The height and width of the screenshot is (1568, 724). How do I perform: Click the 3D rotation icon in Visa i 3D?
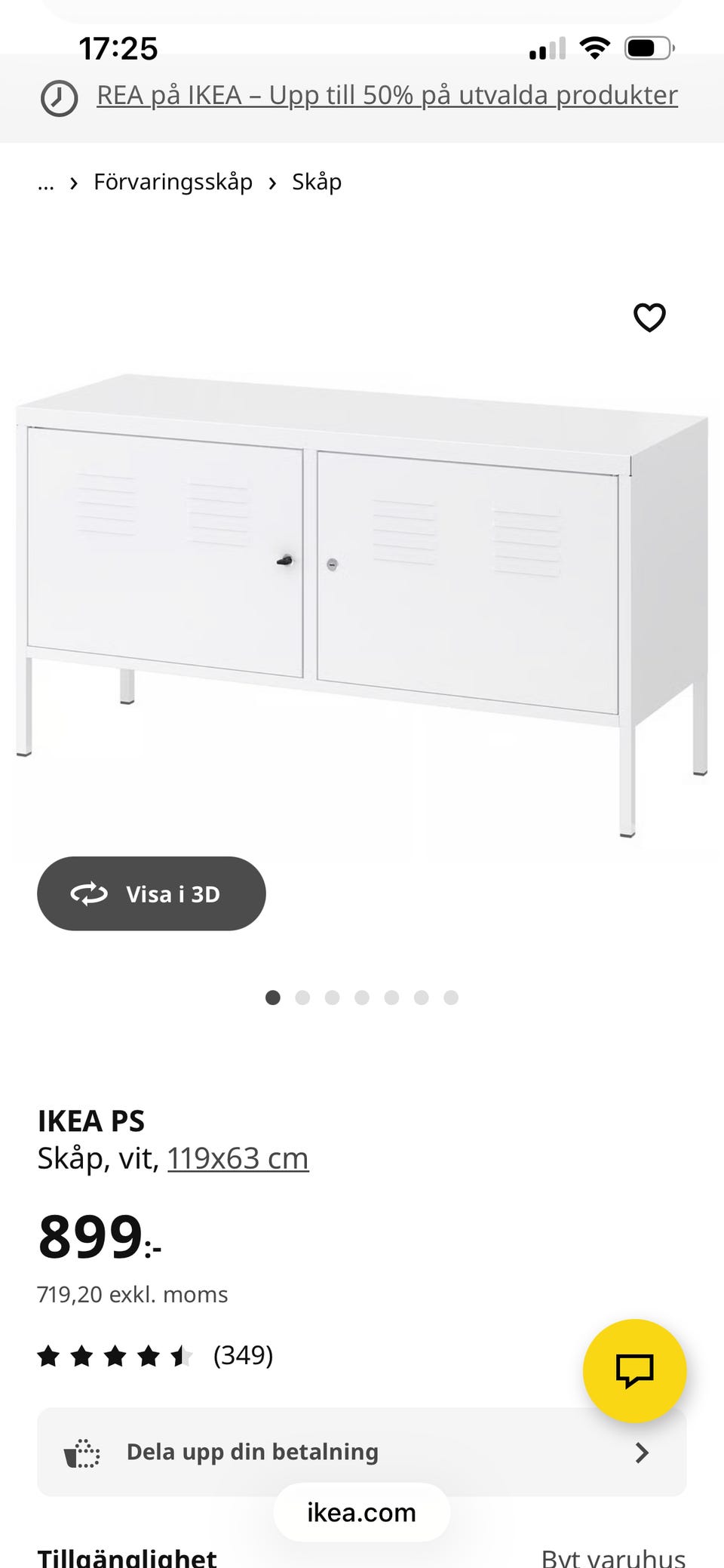[90, 893]
